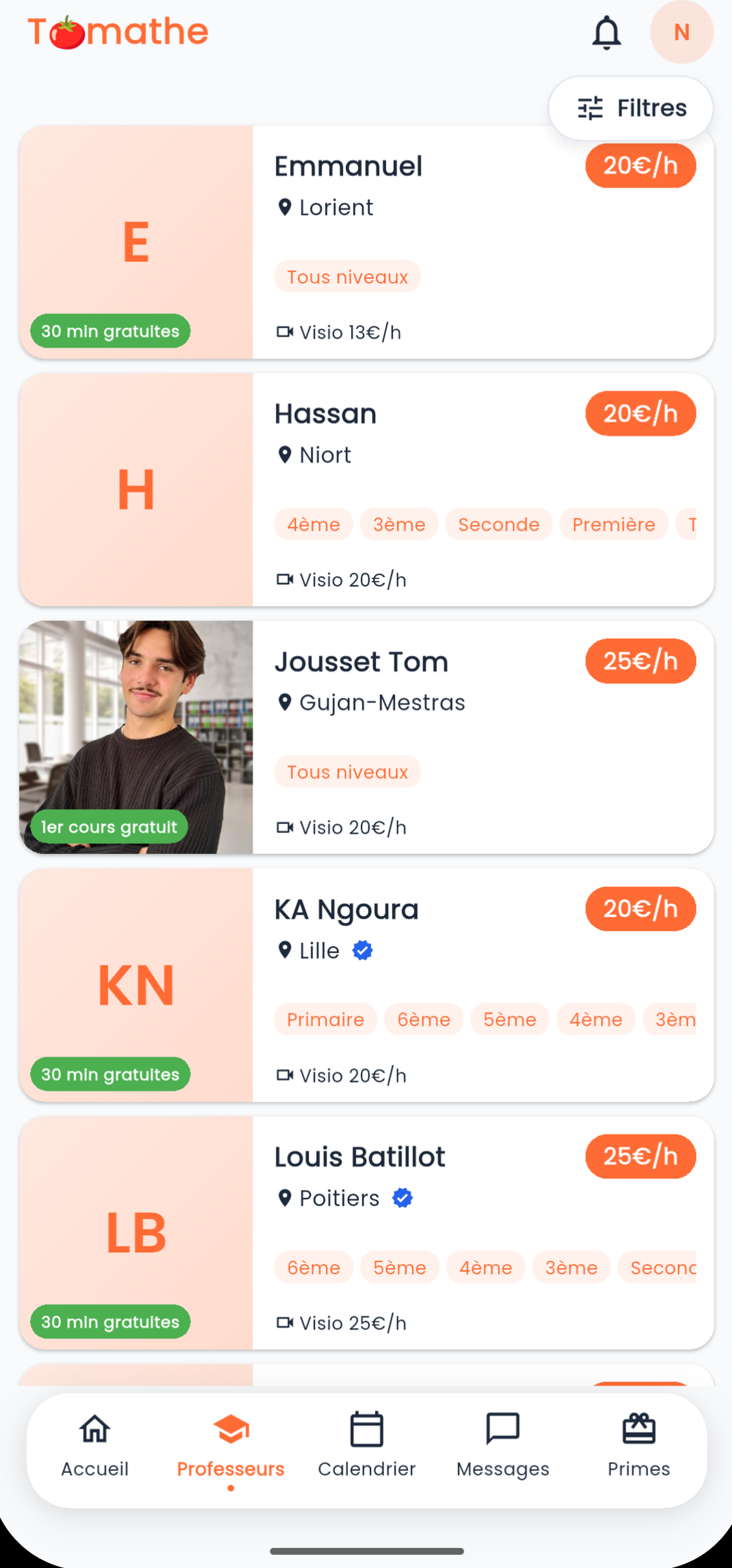Open the Messages chat bubble icon
732x1568 pixels.
pos(502,1429)
